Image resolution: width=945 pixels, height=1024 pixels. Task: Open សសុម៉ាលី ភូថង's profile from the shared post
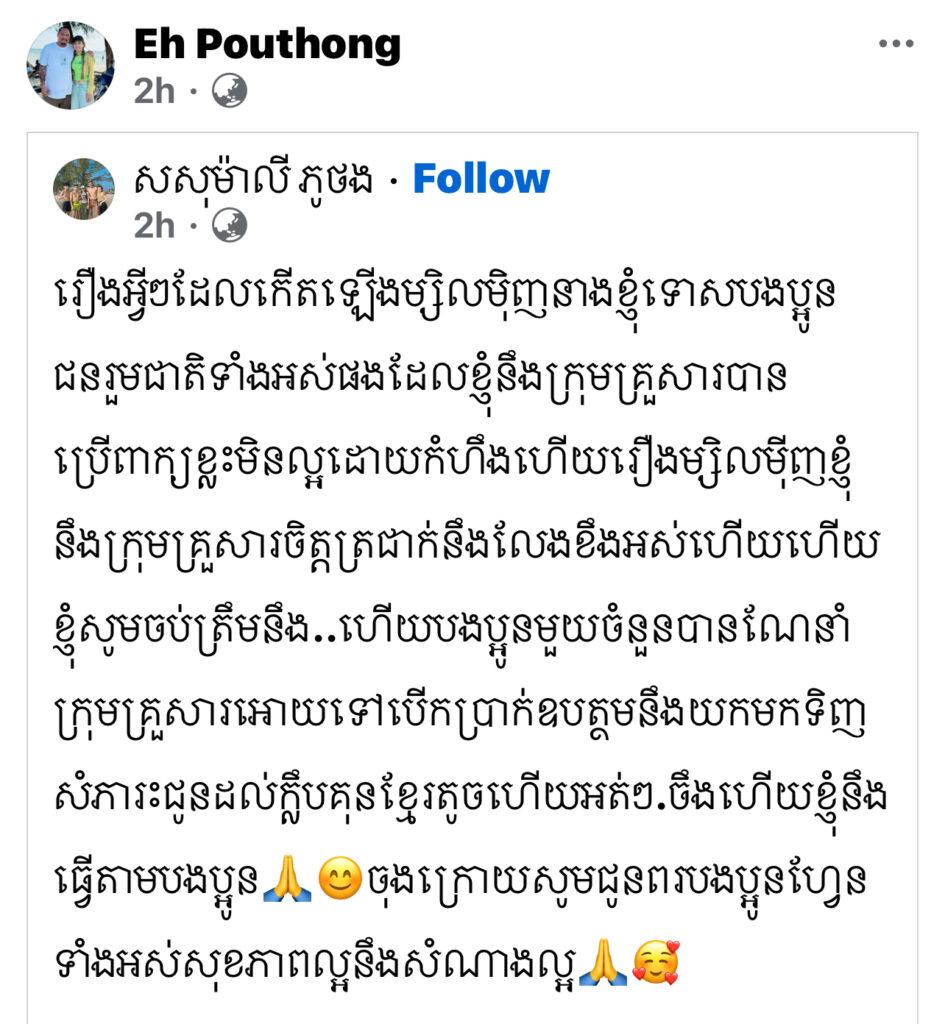(255, 180)
